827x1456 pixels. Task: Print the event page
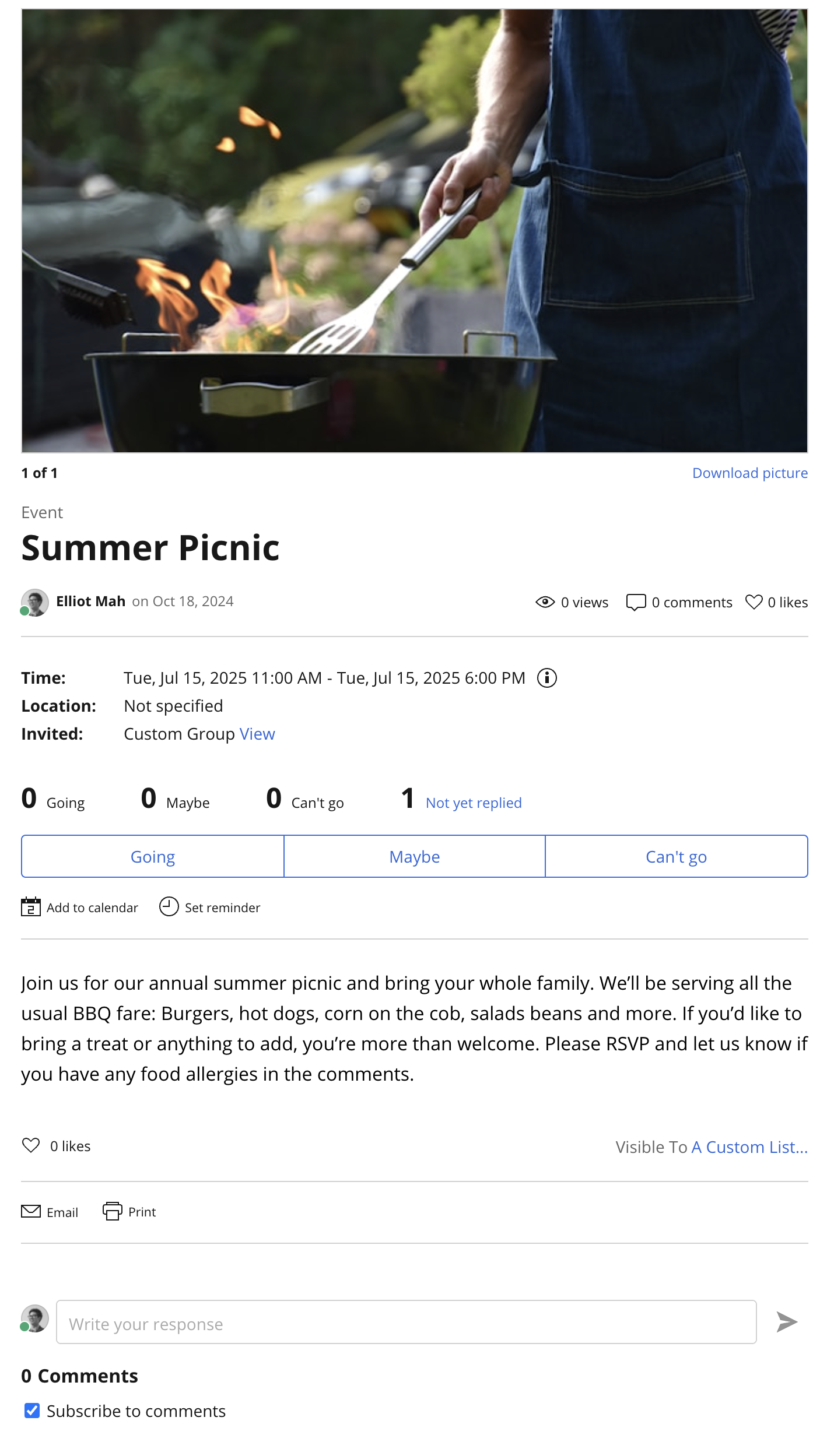pos(129,1212)
